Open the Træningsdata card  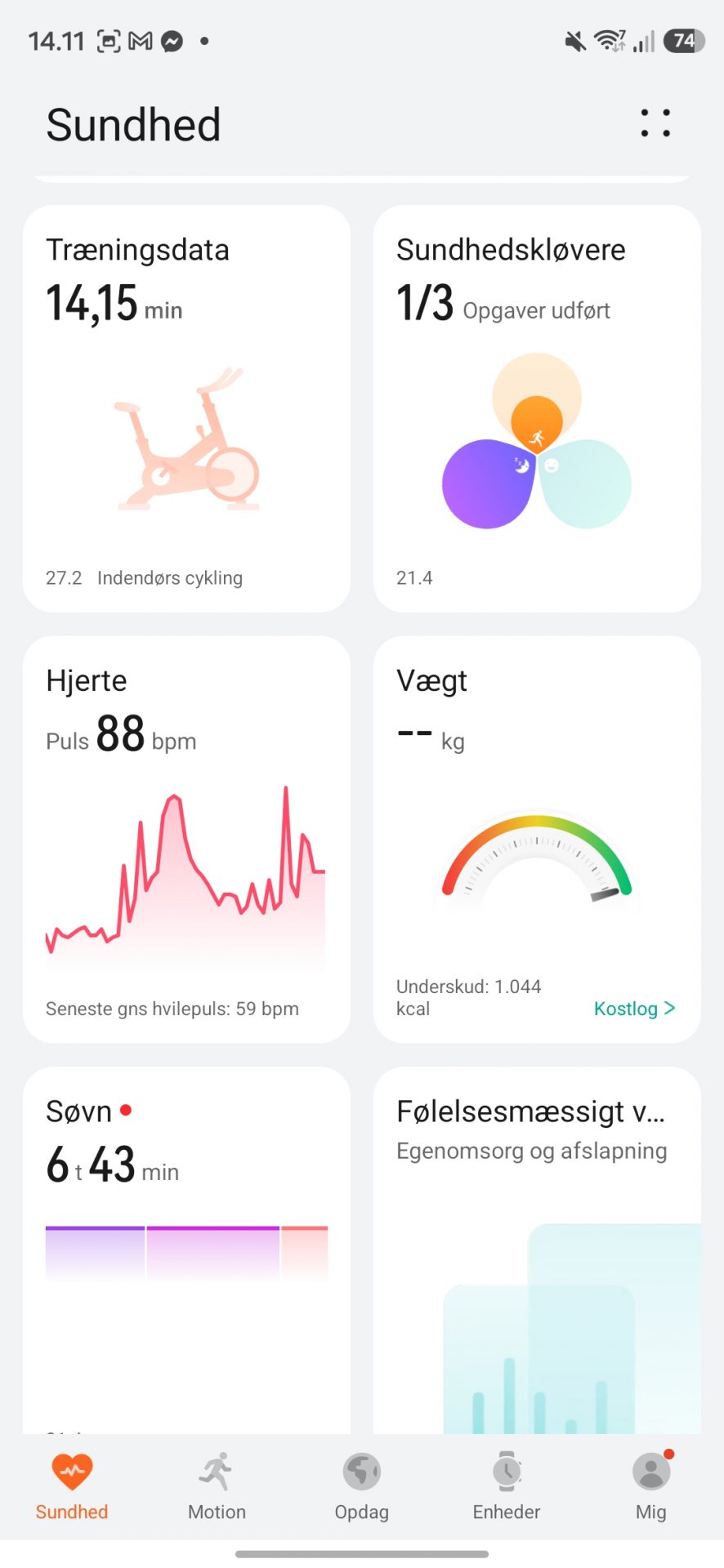pyautogui.click(x=186, y=408)
